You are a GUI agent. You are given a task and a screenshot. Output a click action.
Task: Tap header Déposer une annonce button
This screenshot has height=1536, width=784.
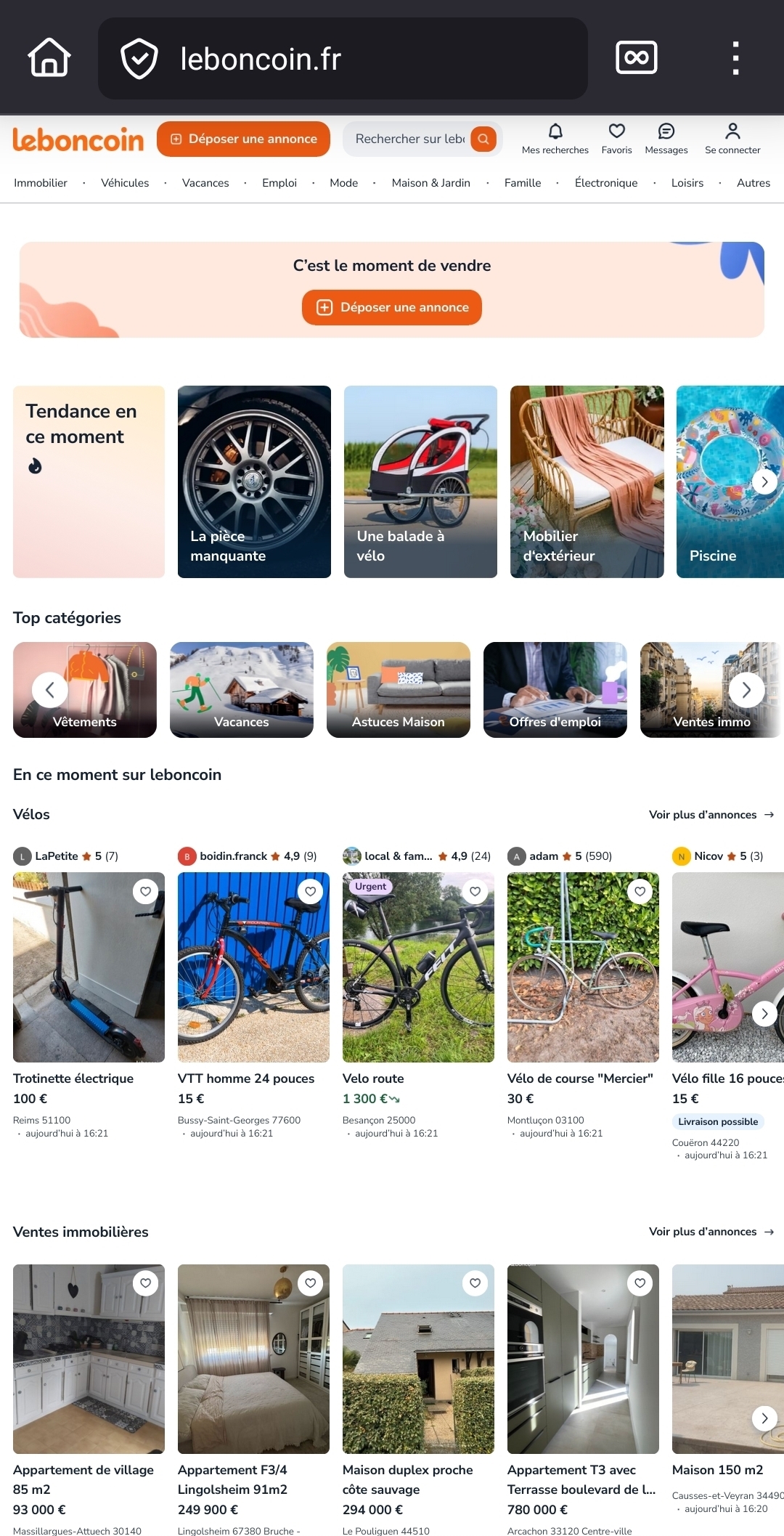[243, 139]
